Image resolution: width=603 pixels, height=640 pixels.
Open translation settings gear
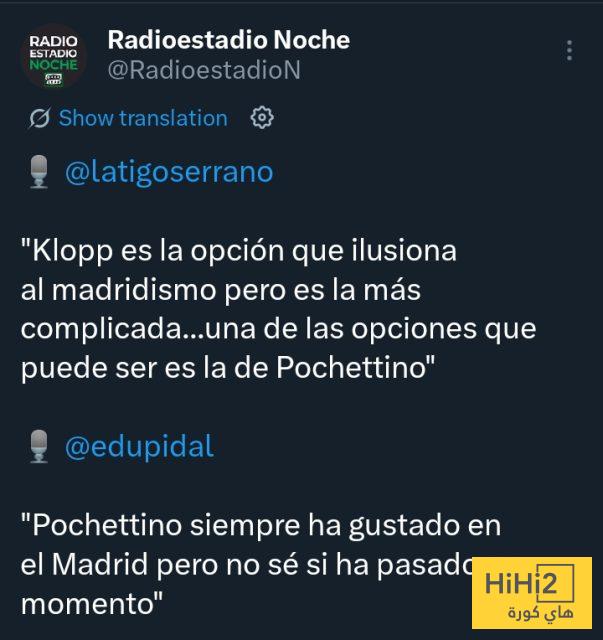coord(262,118)
